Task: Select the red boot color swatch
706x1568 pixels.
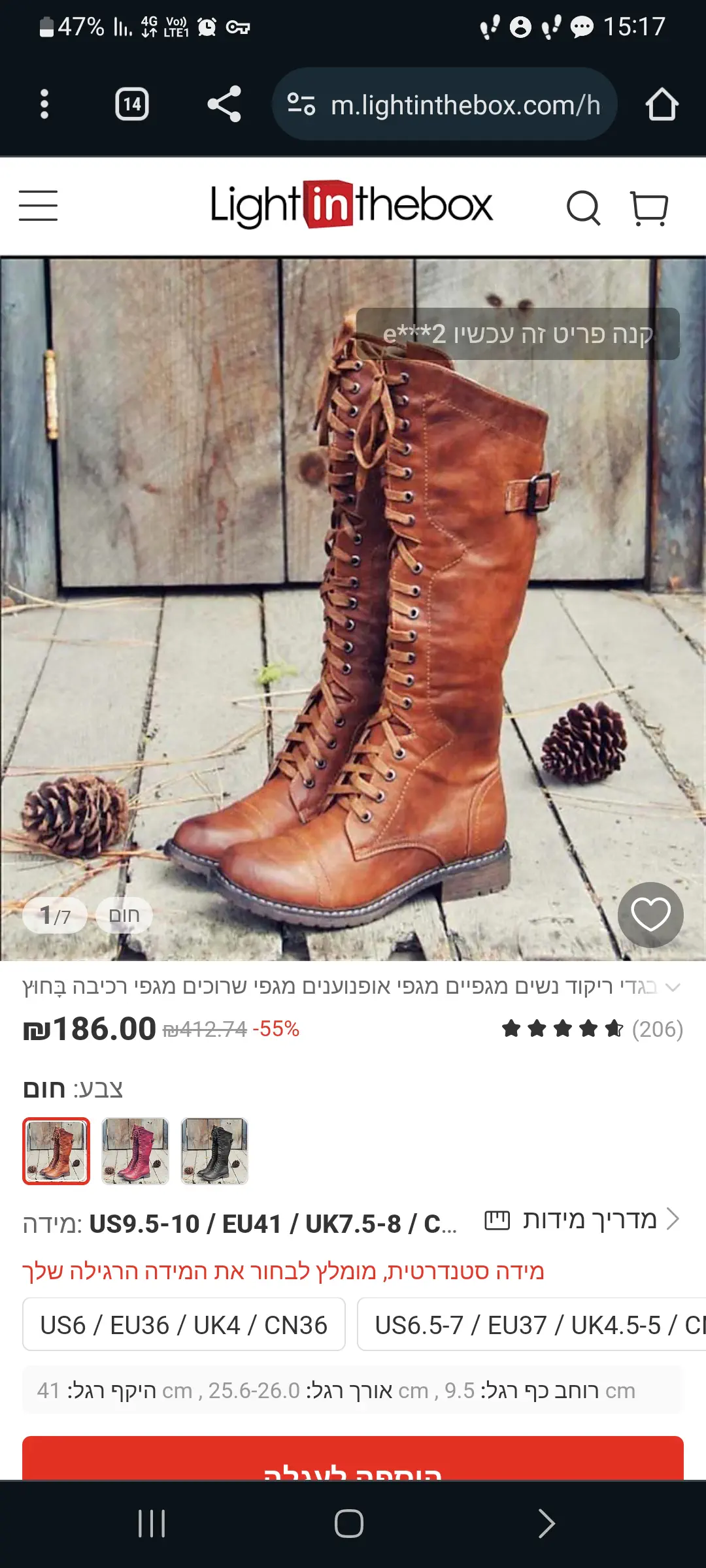Action: click(135, 1151)
